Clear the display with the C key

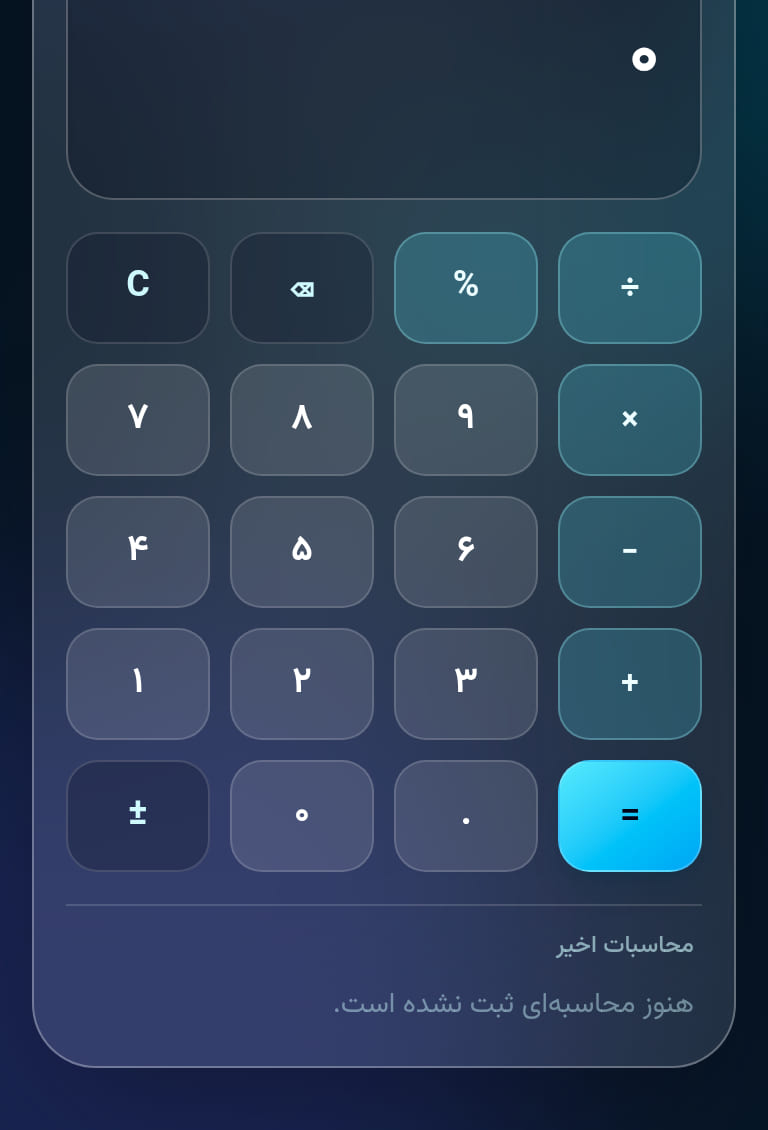pos(138,288)
